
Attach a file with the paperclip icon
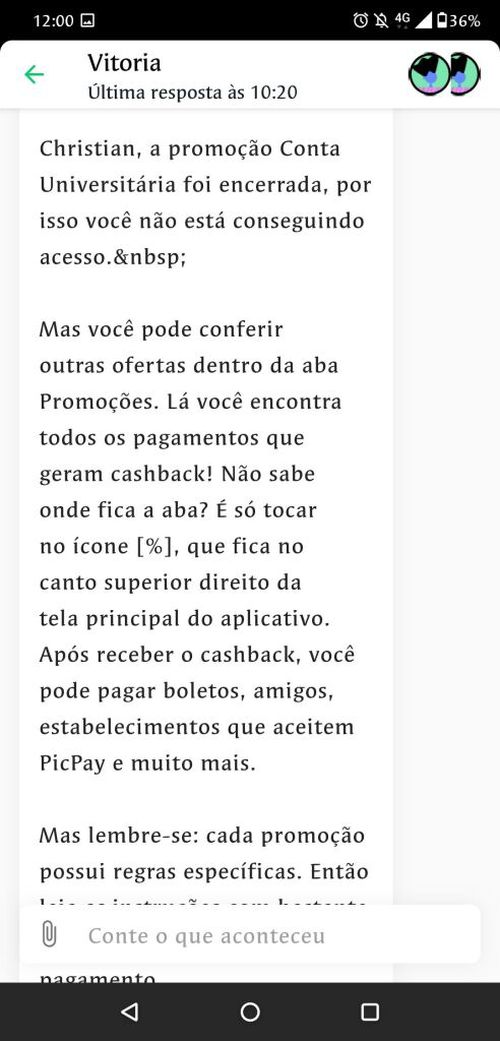tap(49, 934)
